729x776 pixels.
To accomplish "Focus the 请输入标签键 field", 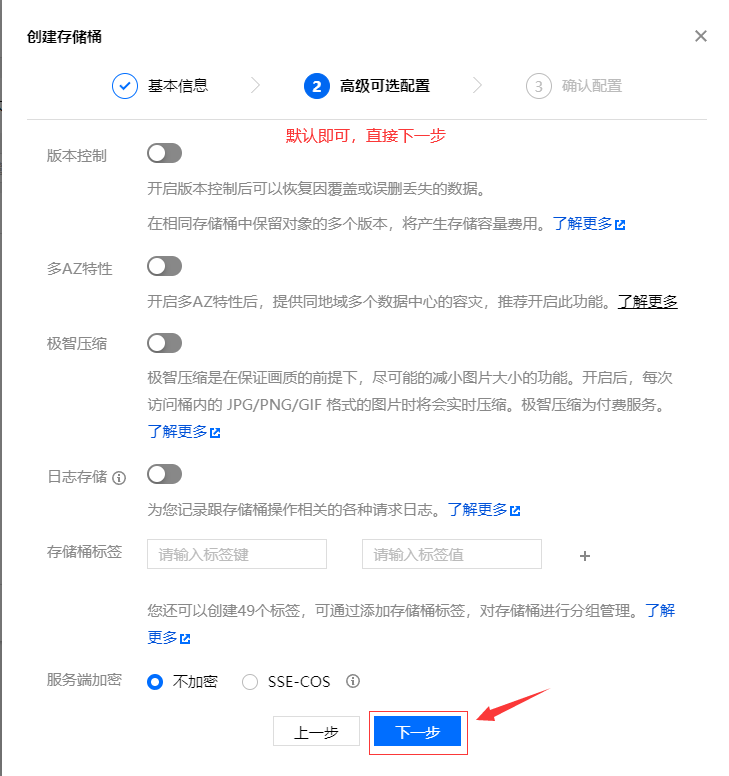I will coord(237,554).
